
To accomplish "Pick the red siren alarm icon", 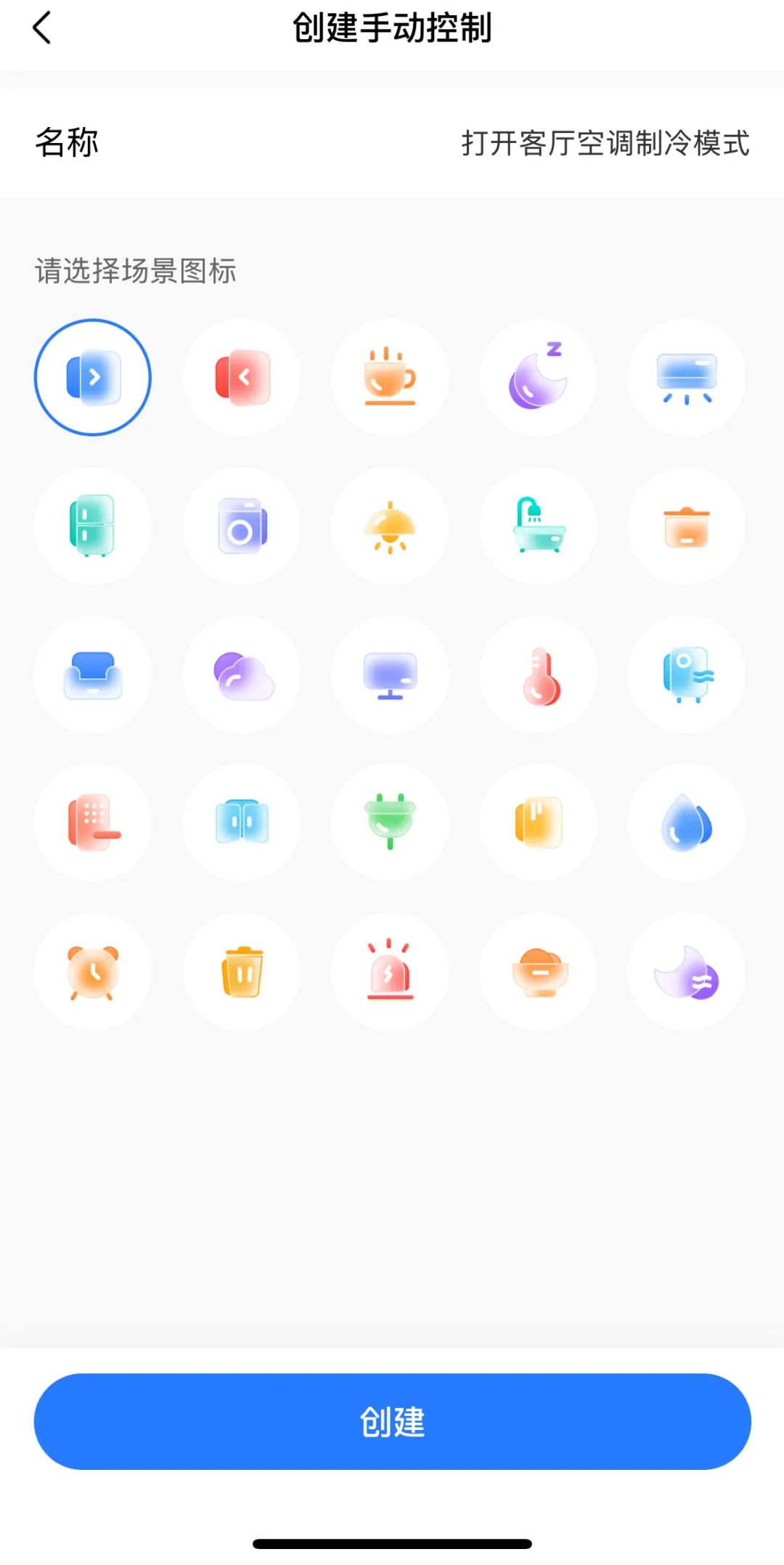I will (390, 972).
